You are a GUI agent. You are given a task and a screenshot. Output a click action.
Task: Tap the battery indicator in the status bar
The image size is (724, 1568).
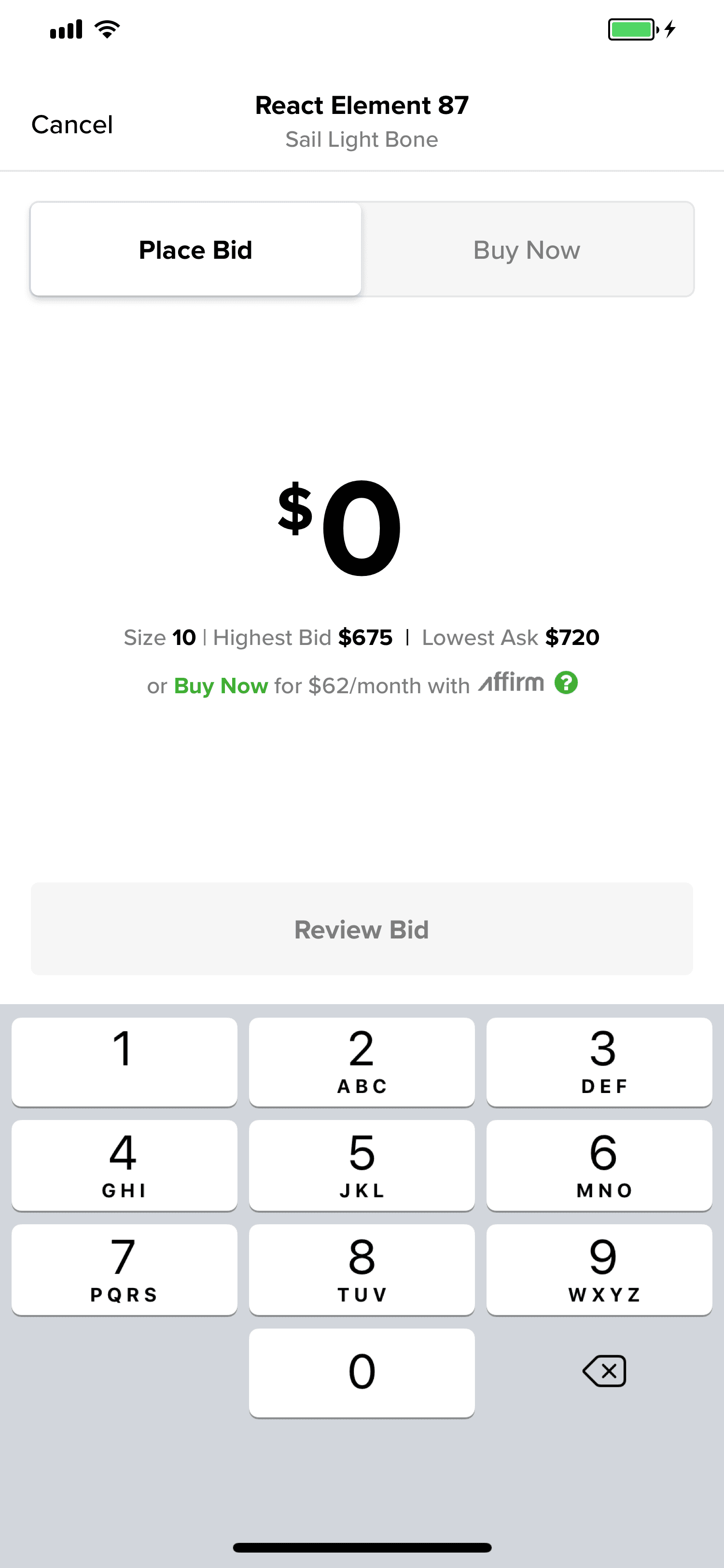[x=631, y=28]
